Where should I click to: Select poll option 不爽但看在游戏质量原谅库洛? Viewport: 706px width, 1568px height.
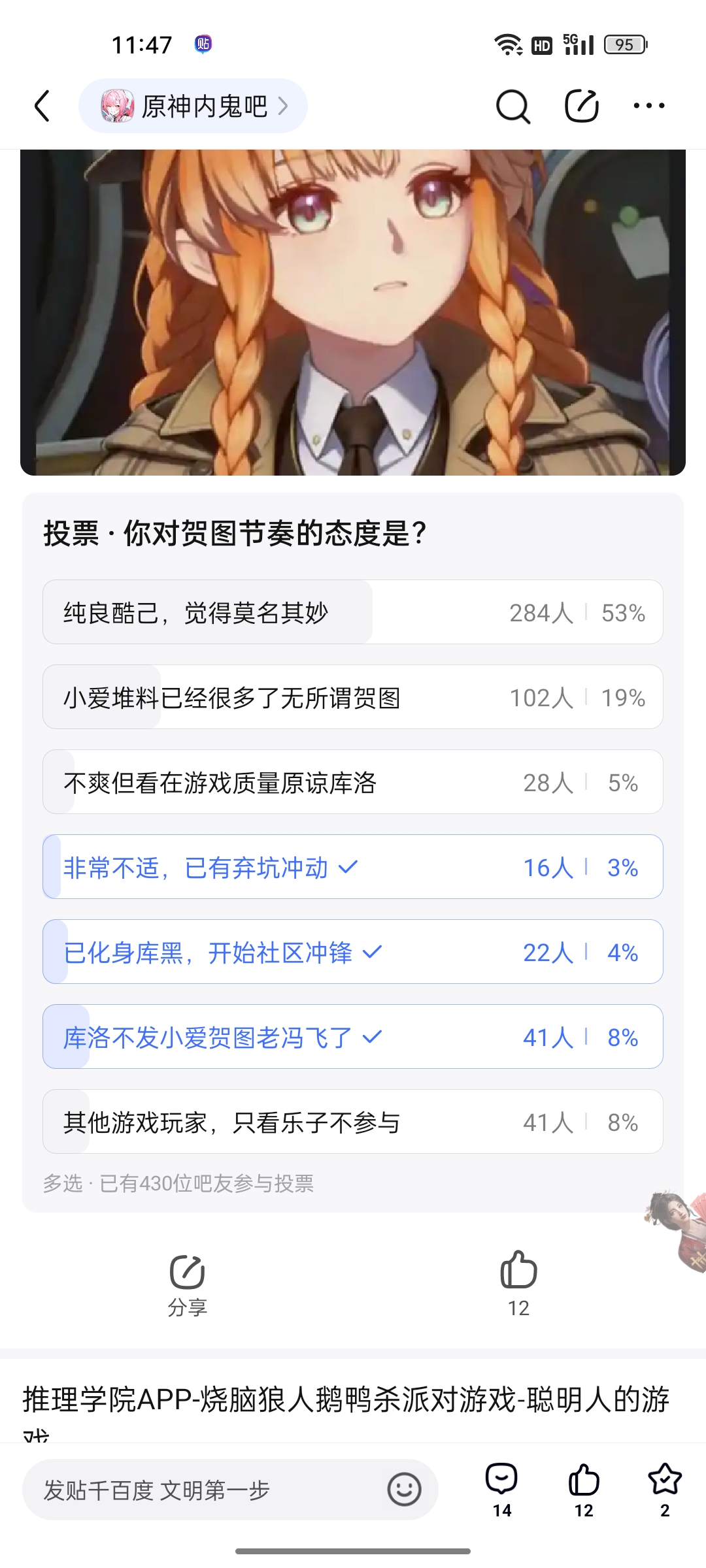point(353,782)
